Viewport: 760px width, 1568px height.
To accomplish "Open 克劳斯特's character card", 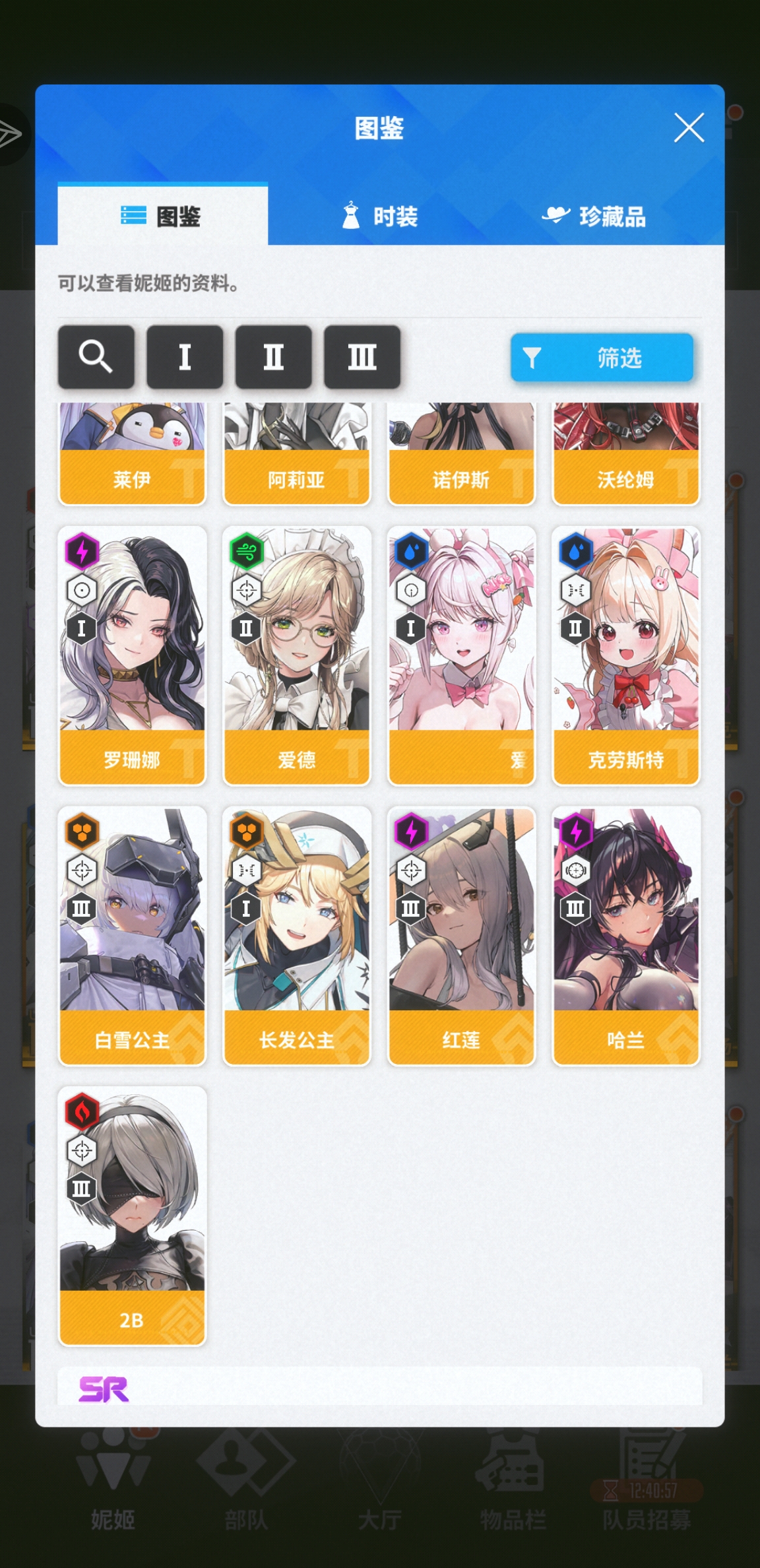I will 625,655.
